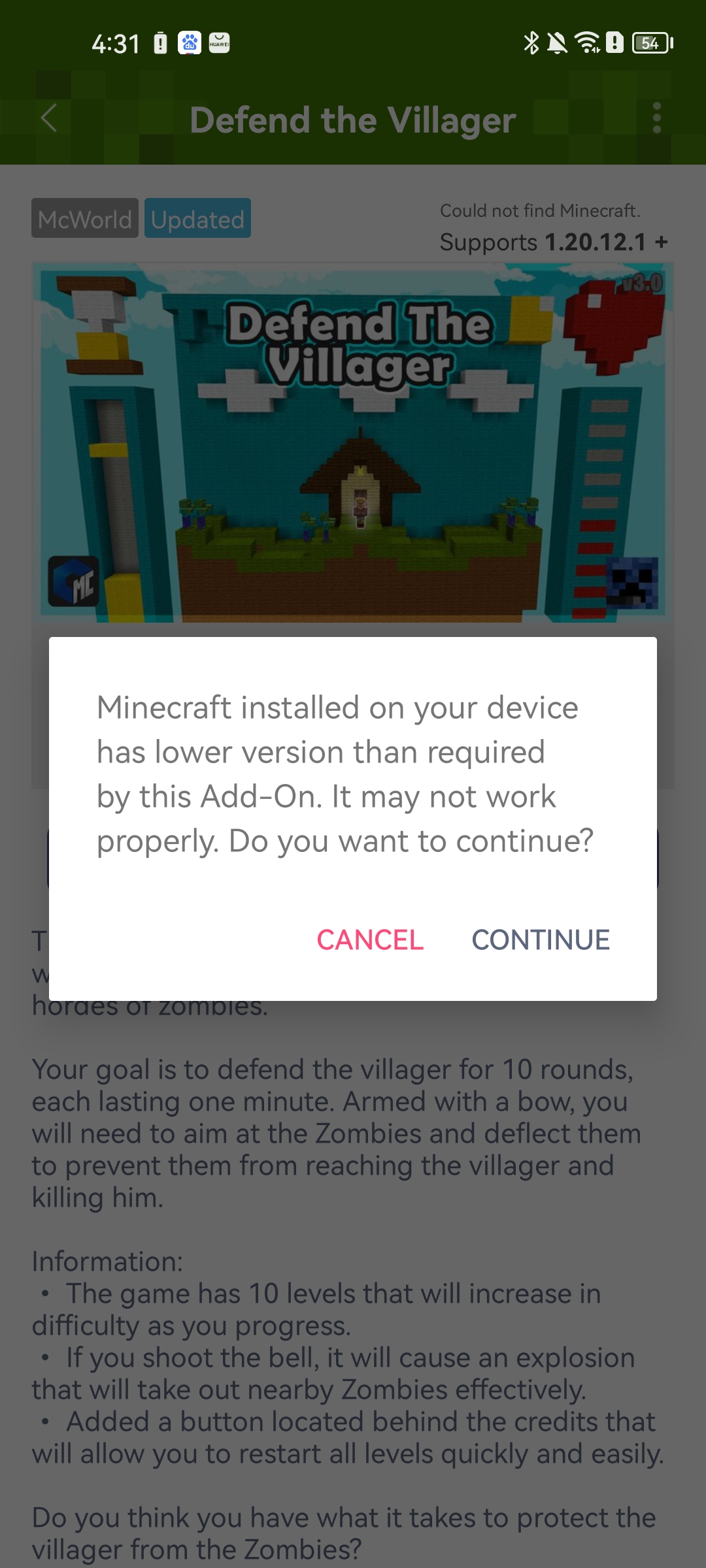Continue despite lower Minecraft version
Image resolution: width=706 pixels, height=1568 pixels.
(541, 940)
